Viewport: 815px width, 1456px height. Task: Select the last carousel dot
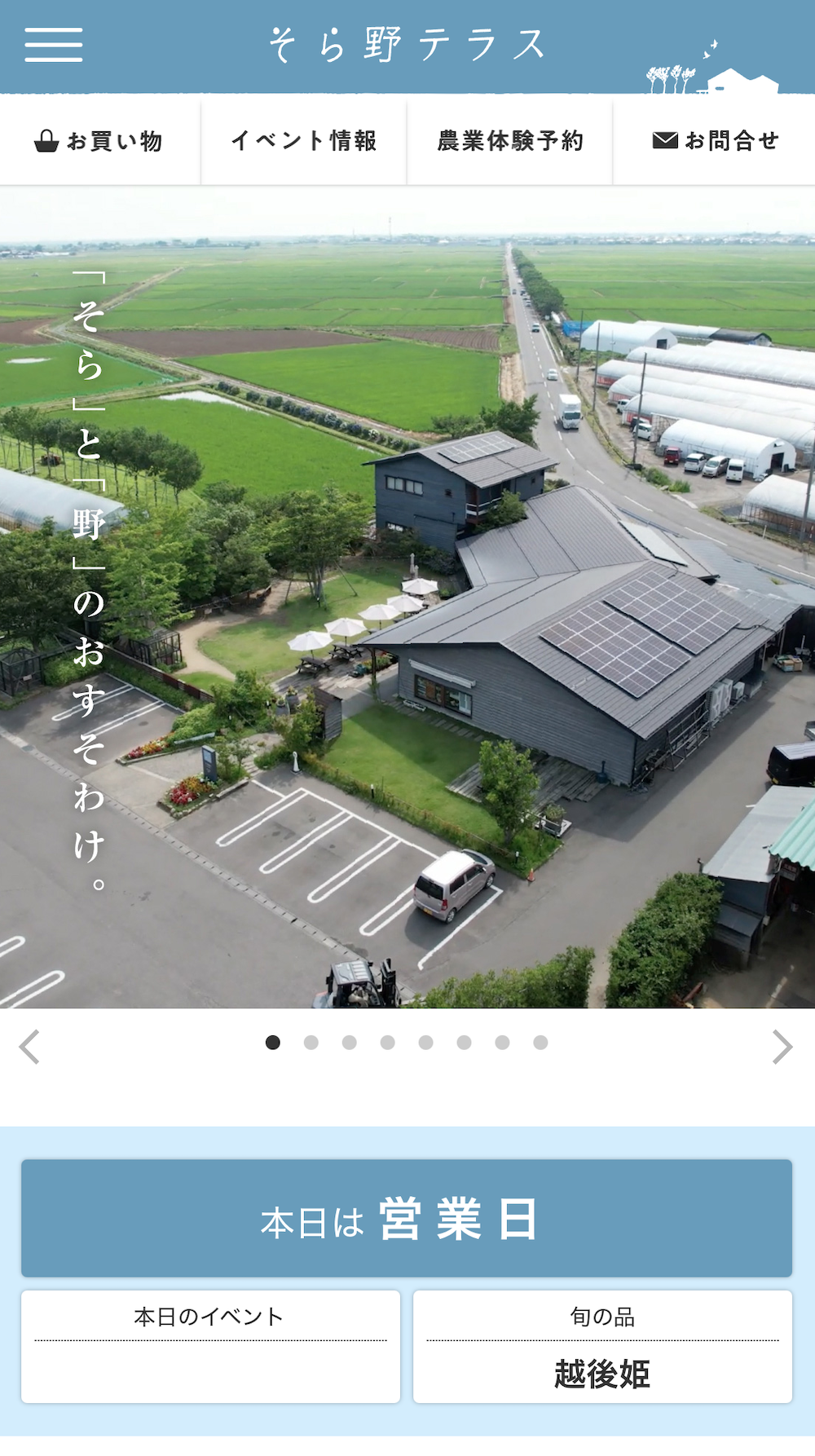[x=540, y=1043]
